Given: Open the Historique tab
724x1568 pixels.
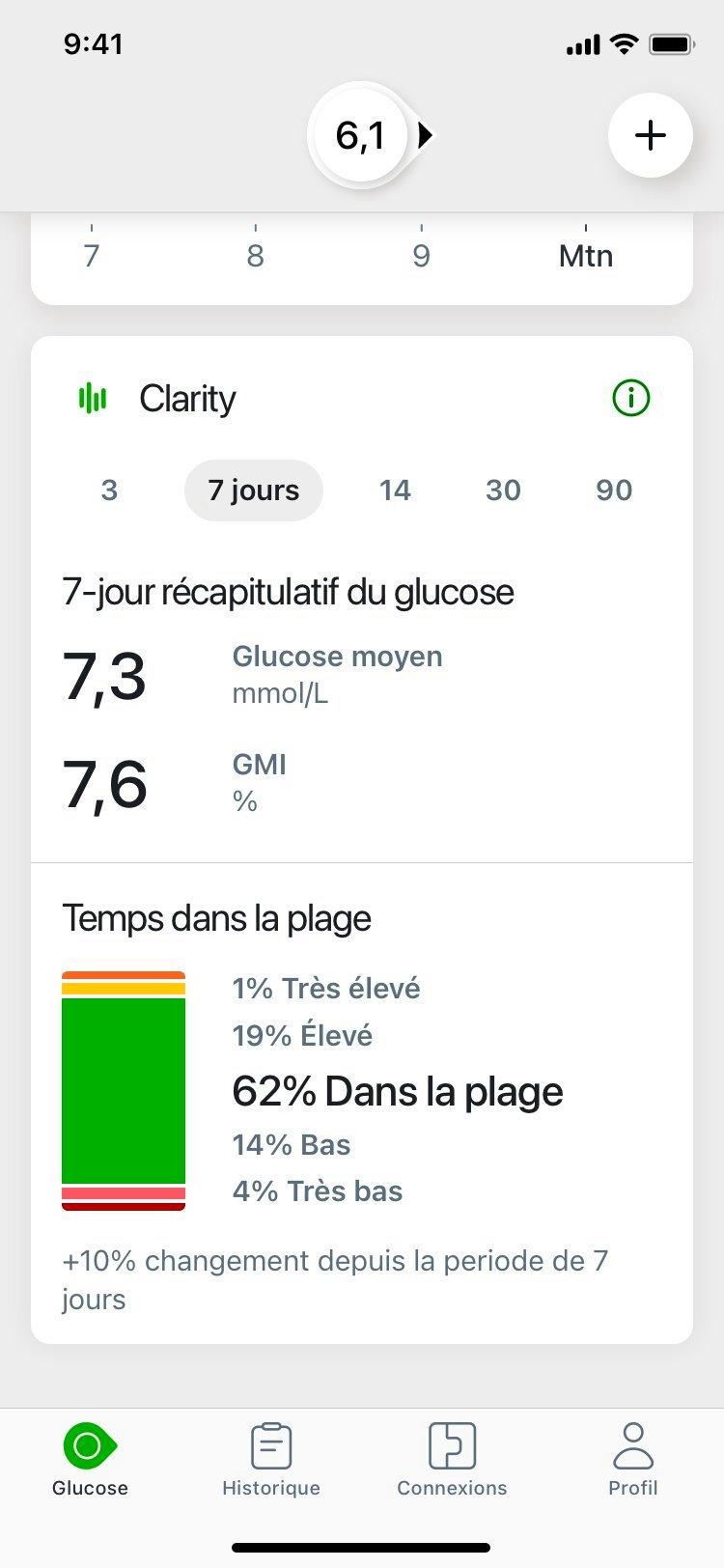Looking at the screenshot, I should 271,1459.
